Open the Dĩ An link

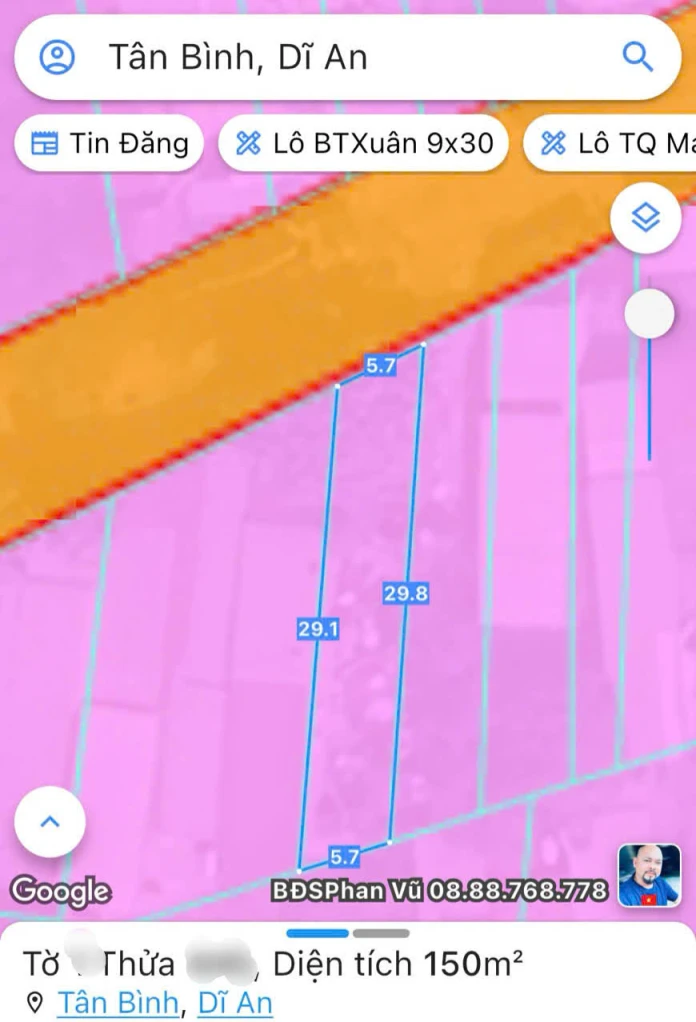click(234, 1002)
